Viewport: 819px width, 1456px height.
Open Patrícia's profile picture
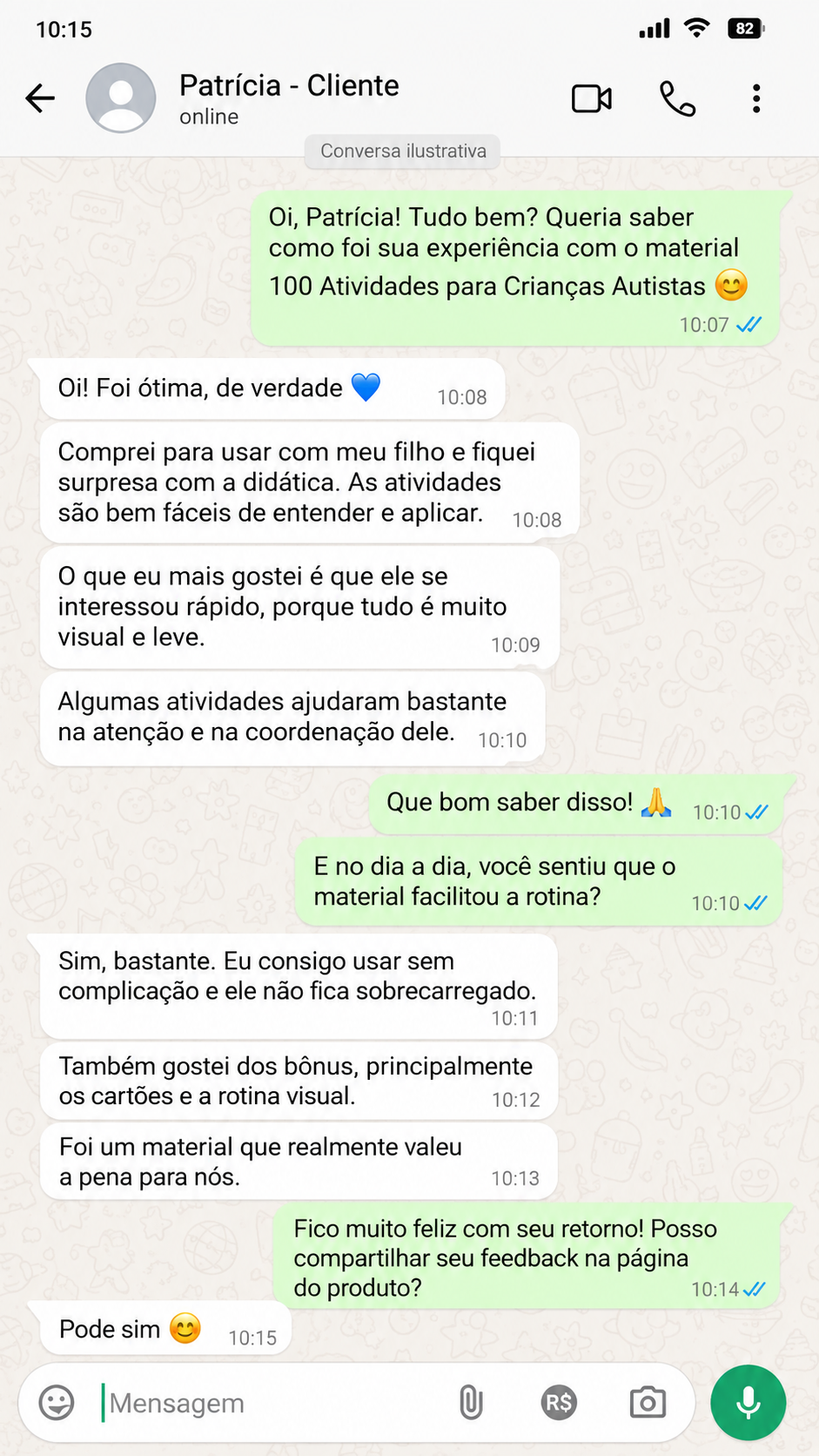(121, 98)
